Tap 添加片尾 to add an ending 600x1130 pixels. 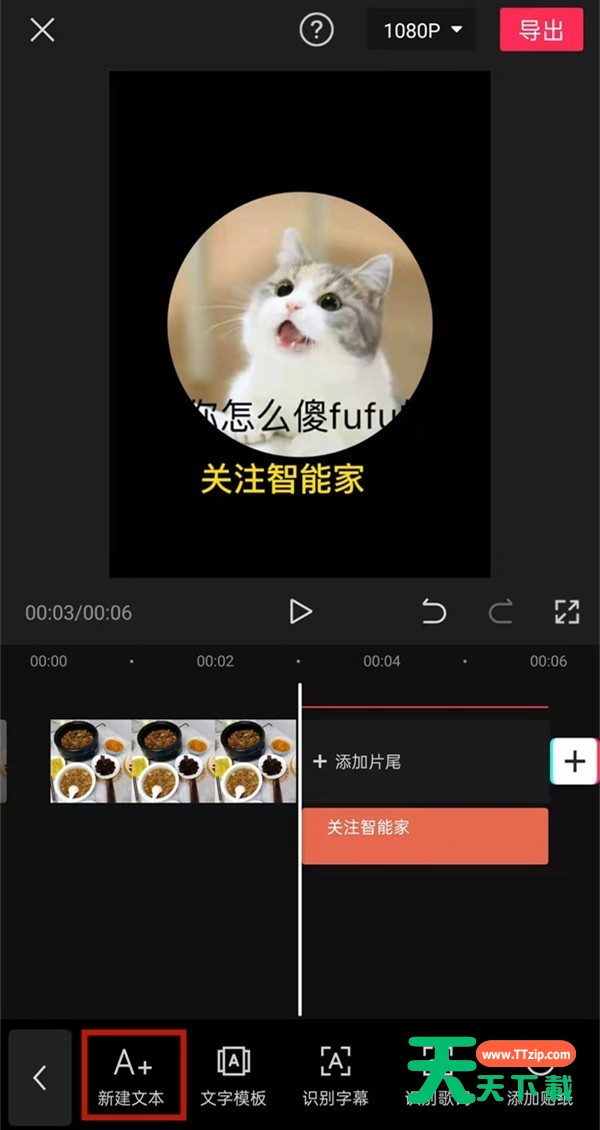coord(358,762)
